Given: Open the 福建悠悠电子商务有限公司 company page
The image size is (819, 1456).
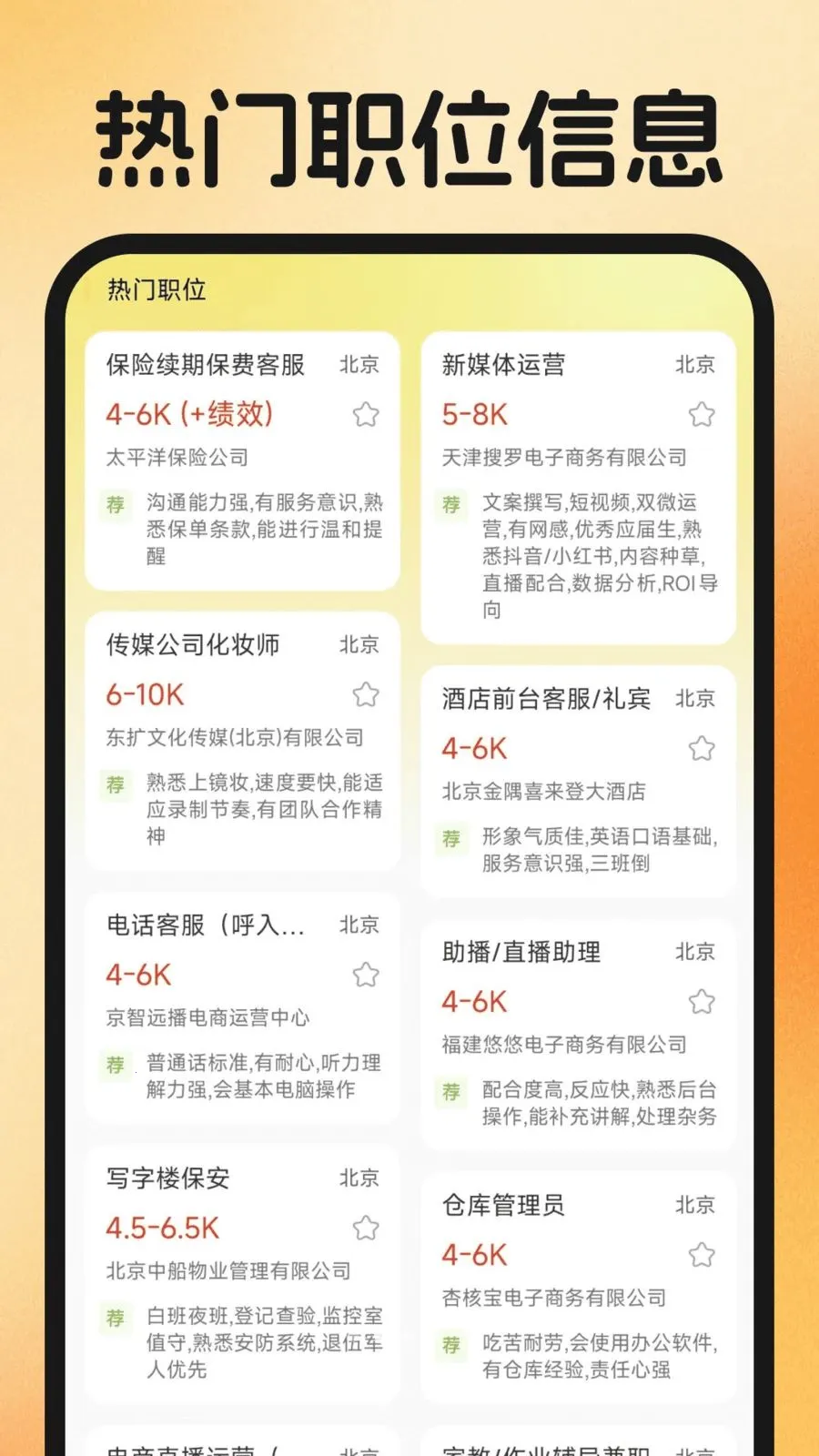Looking at the screenshot, I should 566,1045.
